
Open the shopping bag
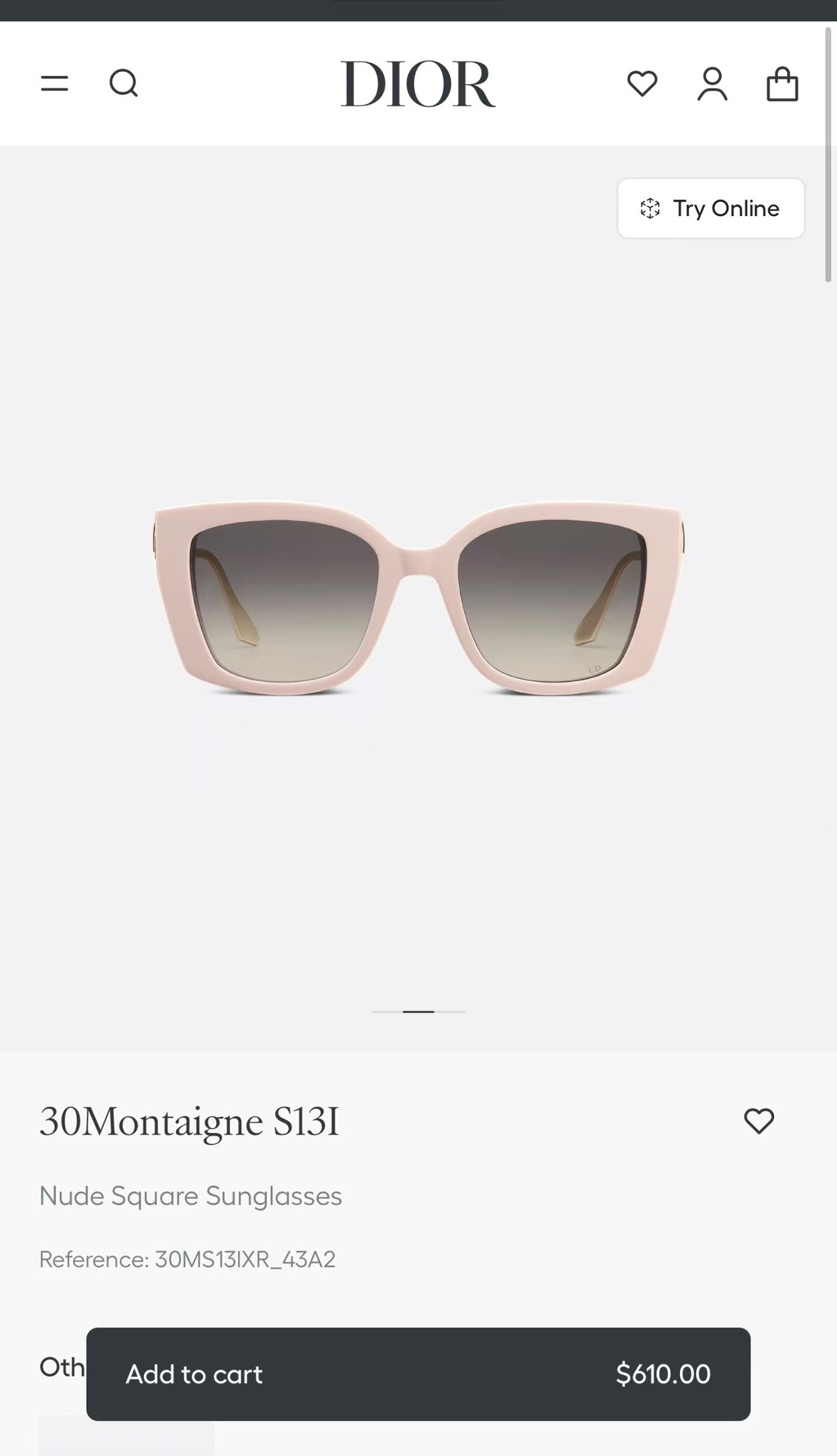[782, 84]
